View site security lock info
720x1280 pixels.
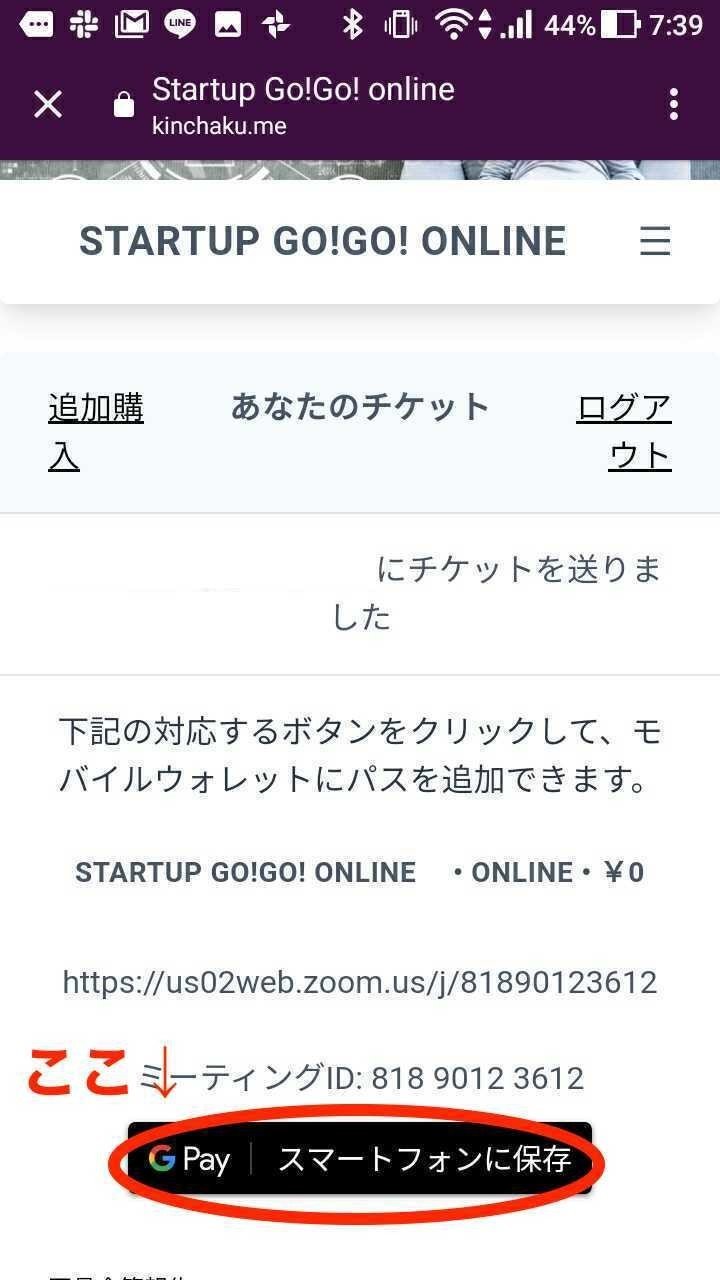pos(124,105)
